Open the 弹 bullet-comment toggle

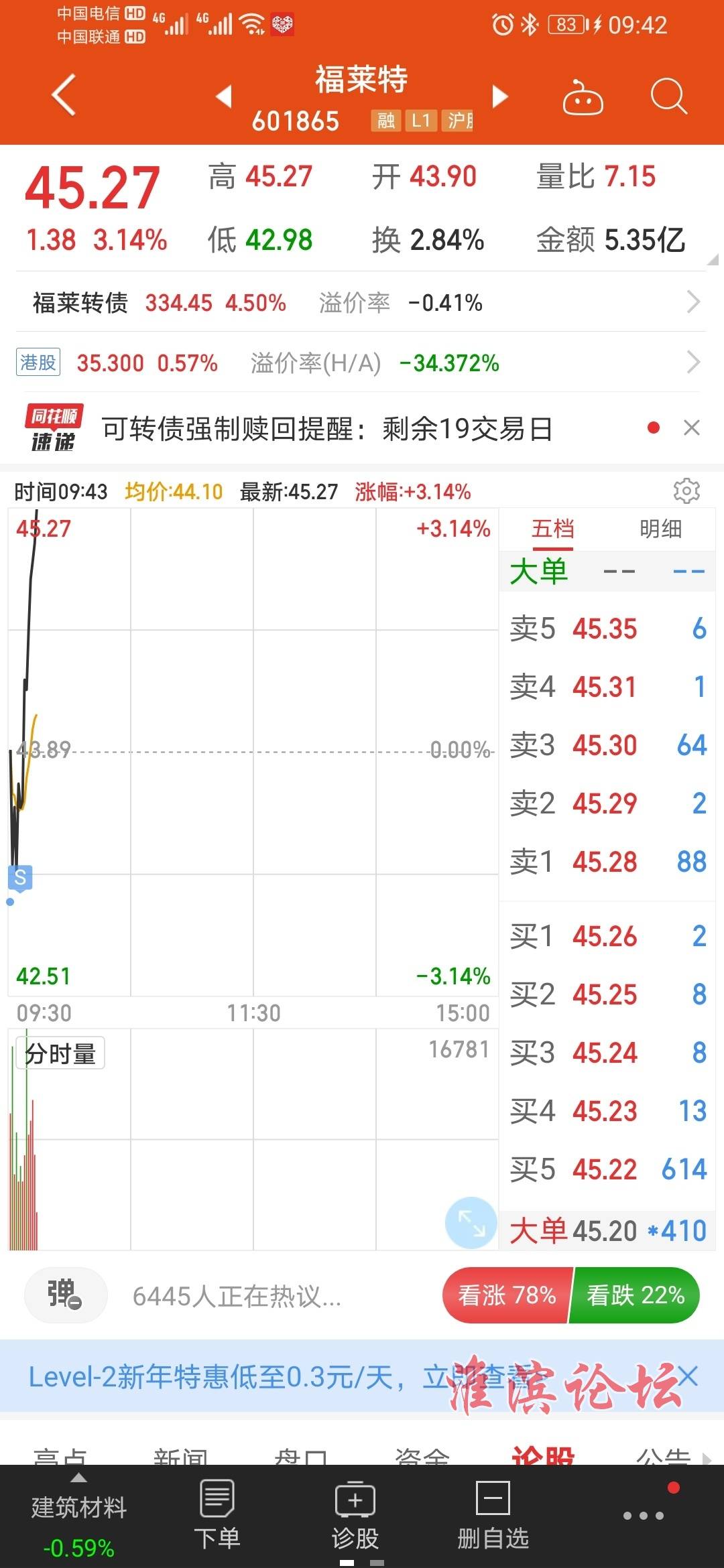(66, 1295)
